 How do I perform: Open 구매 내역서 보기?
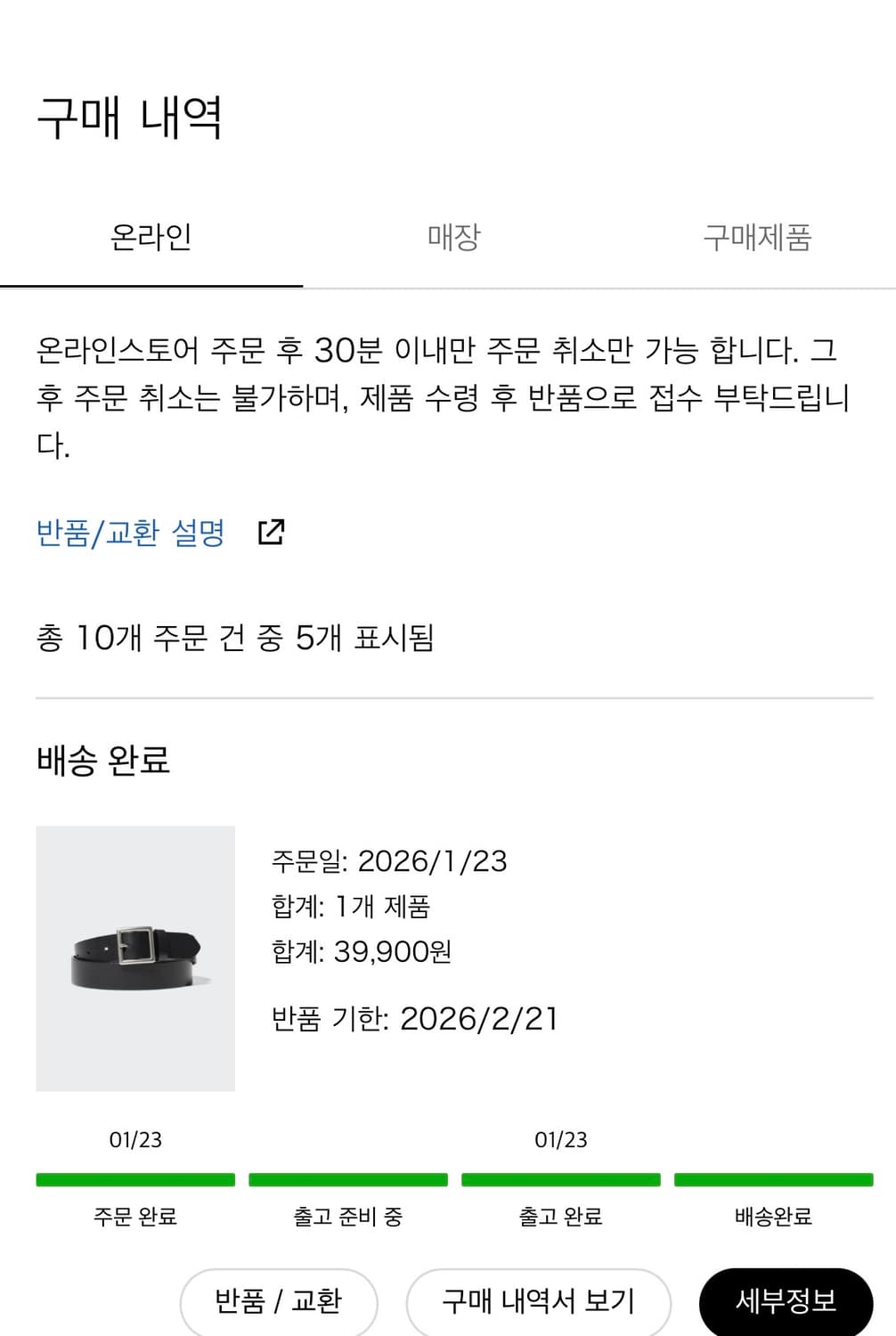coord(537,1301)
